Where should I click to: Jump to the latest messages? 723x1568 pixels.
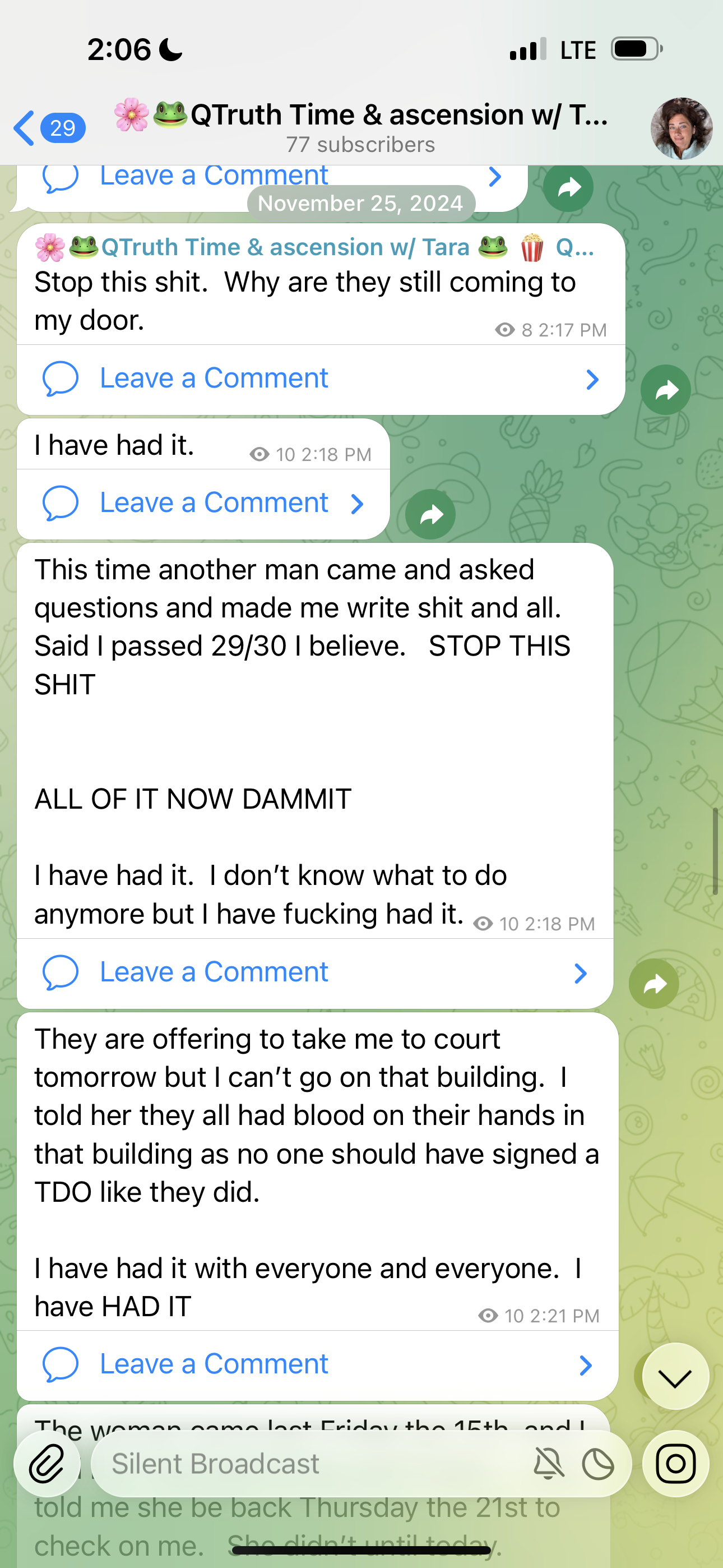point(675,1376)
